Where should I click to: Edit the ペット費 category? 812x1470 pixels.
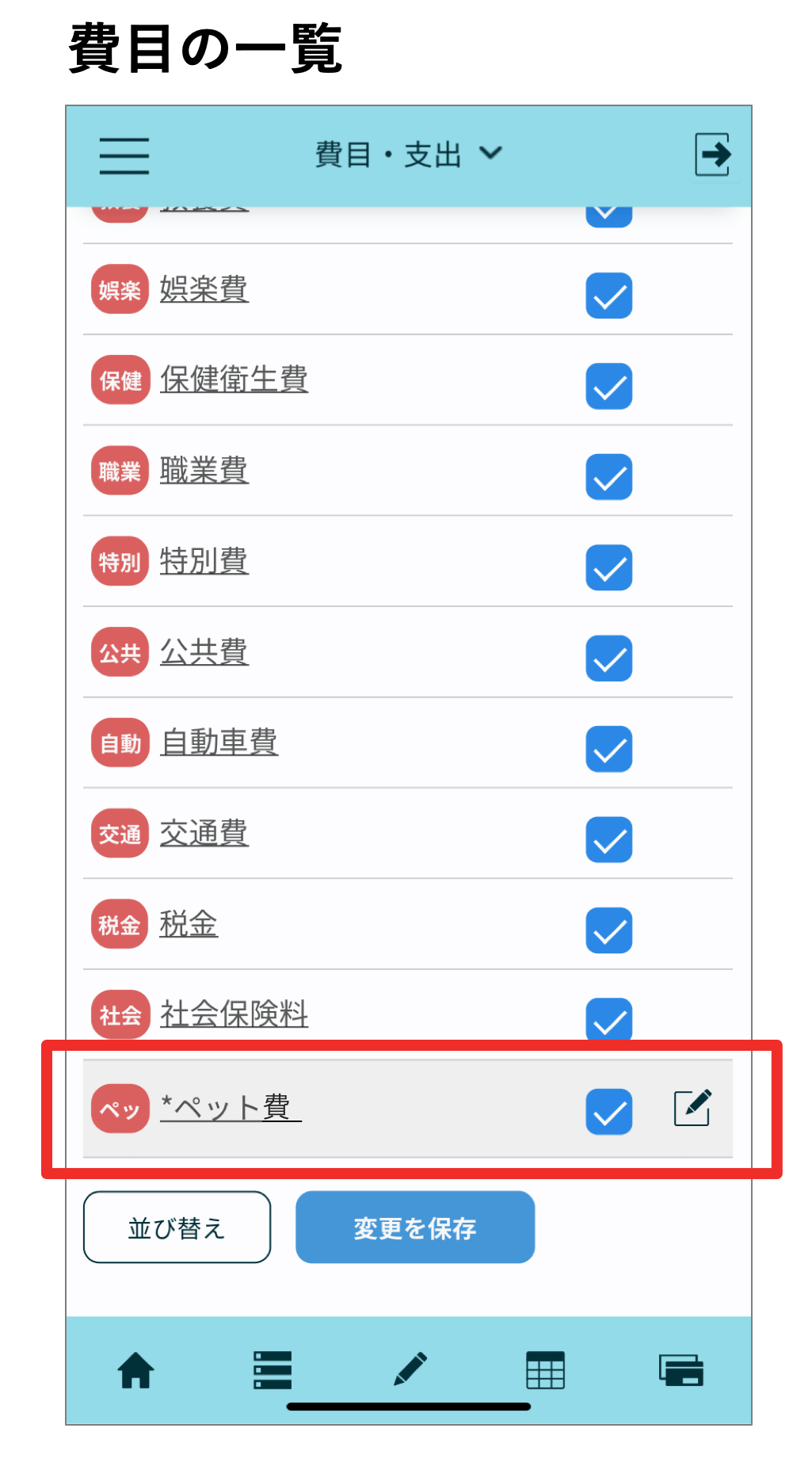point(692,1108)
